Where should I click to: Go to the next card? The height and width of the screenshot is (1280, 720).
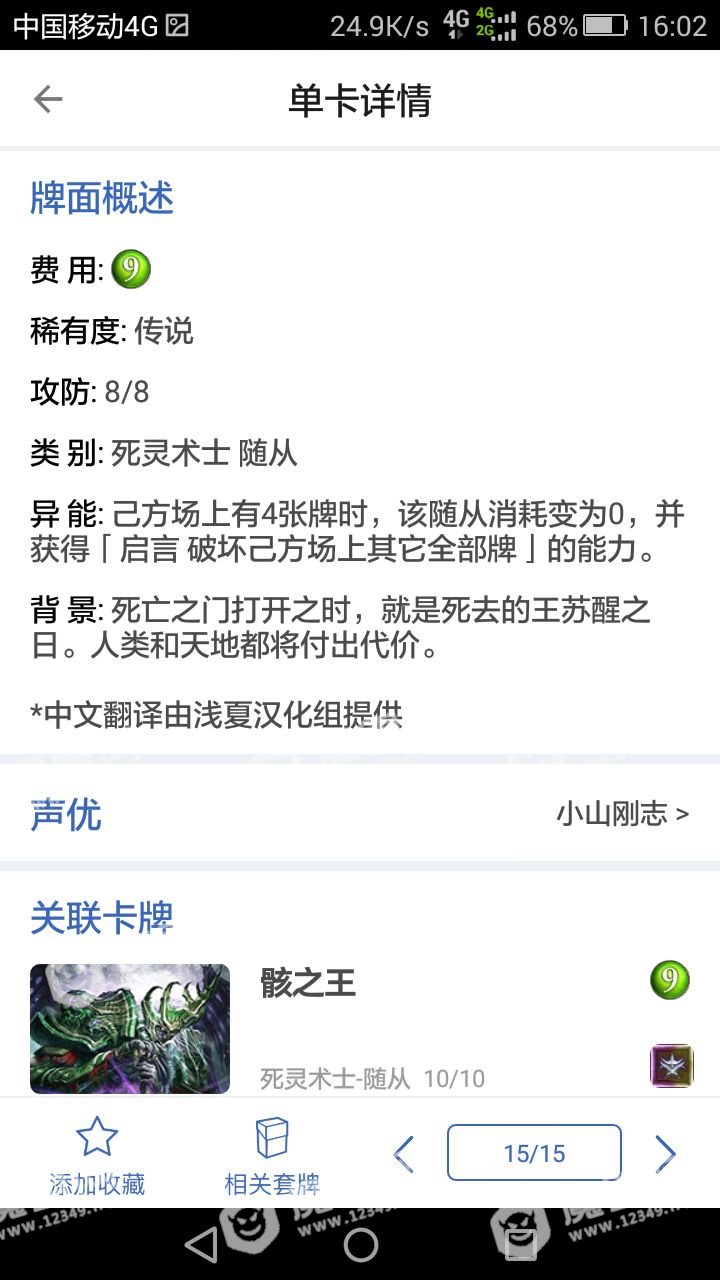(x=666, y=1154)
